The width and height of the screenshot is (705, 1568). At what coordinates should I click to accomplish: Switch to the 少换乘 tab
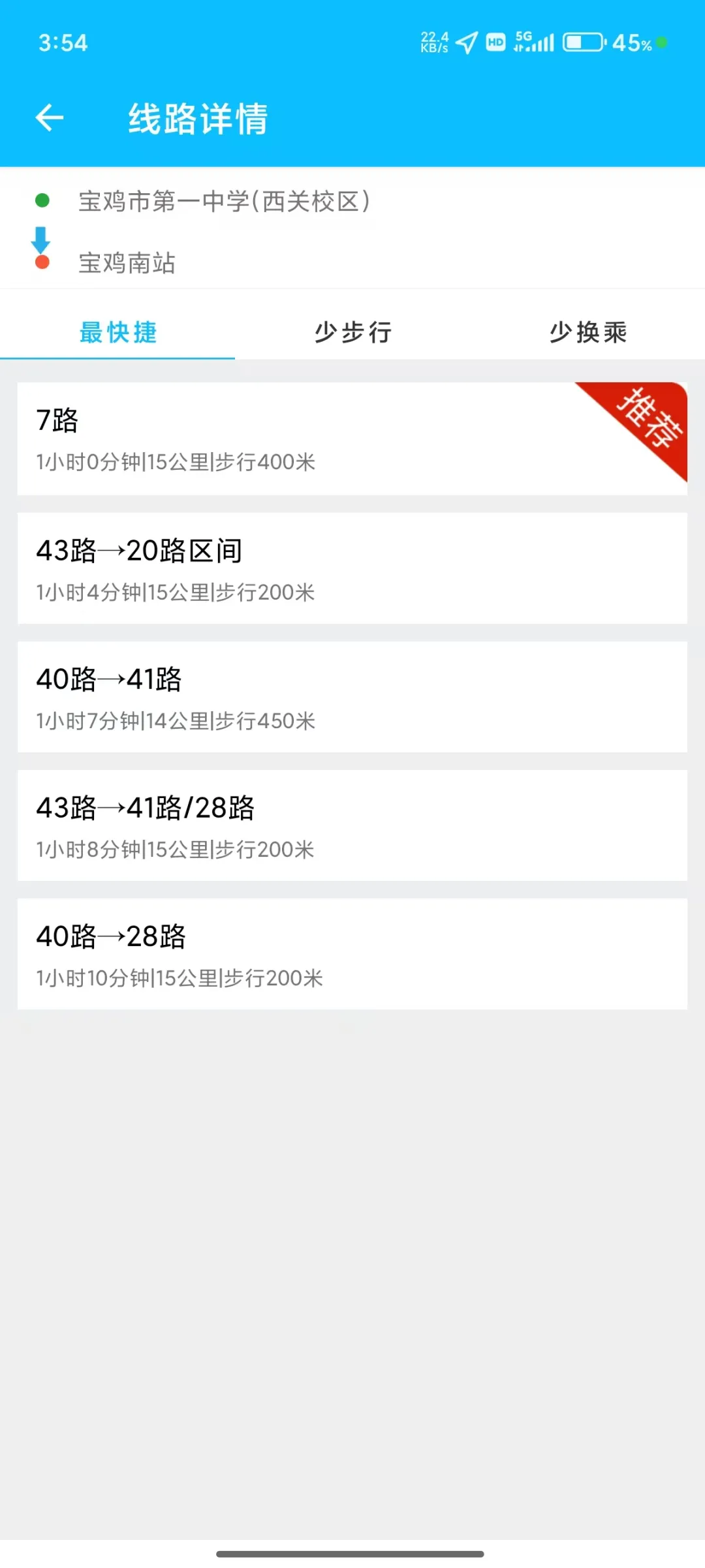tap(587, 332)
